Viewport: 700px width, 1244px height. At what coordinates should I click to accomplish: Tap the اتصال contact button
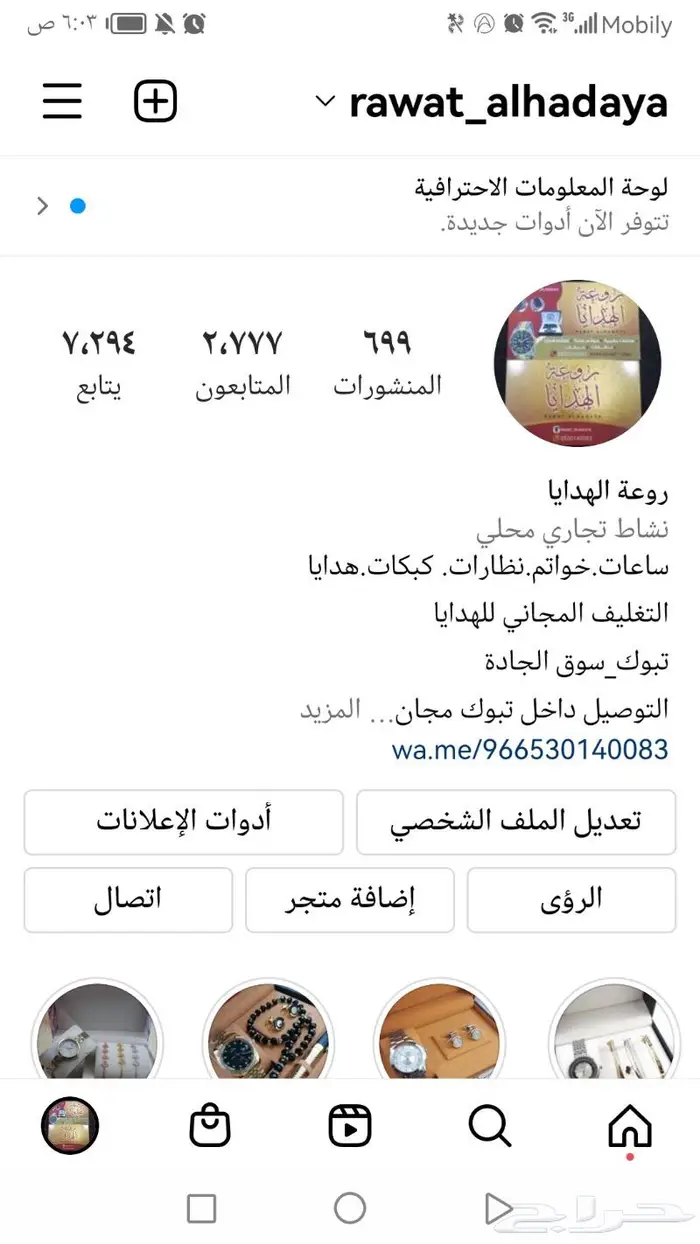128,899
